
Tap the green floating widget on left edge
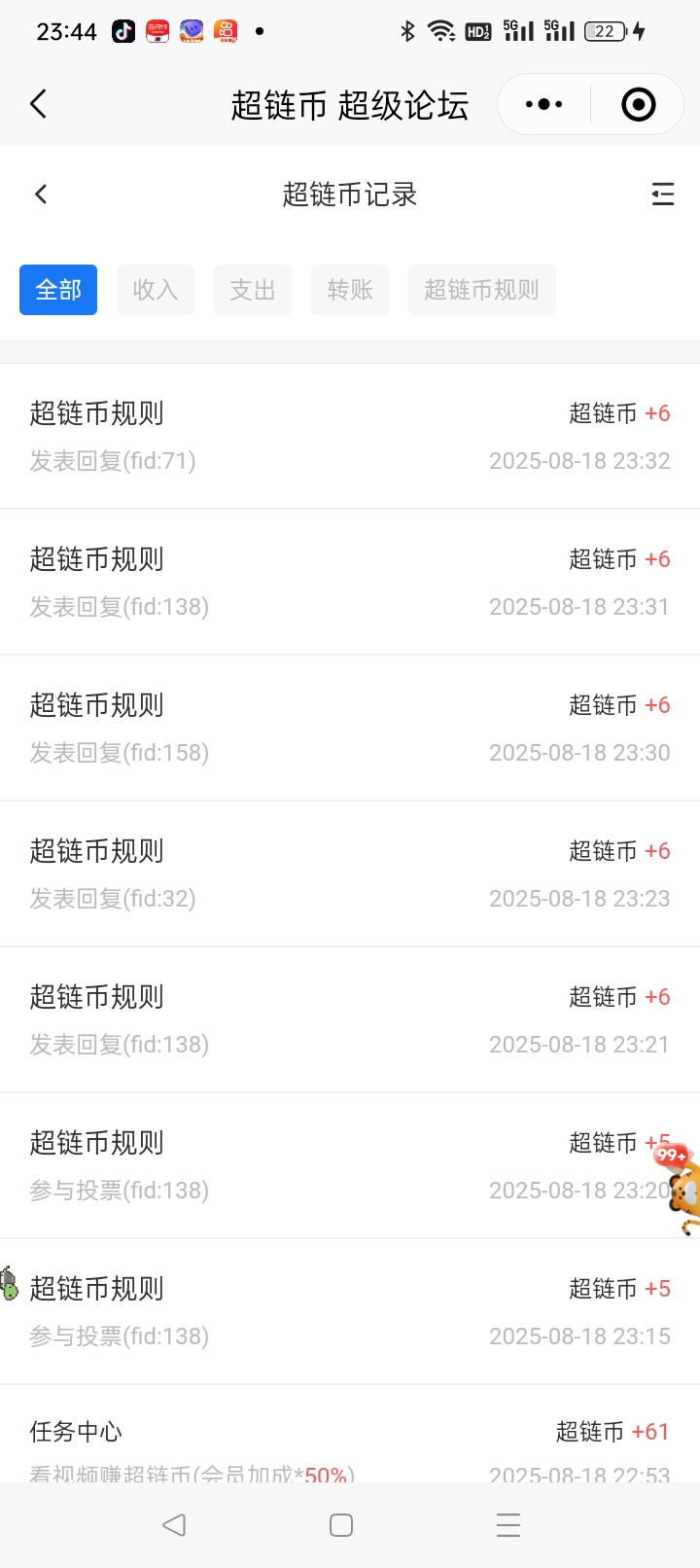click(x=10, y=1284)
